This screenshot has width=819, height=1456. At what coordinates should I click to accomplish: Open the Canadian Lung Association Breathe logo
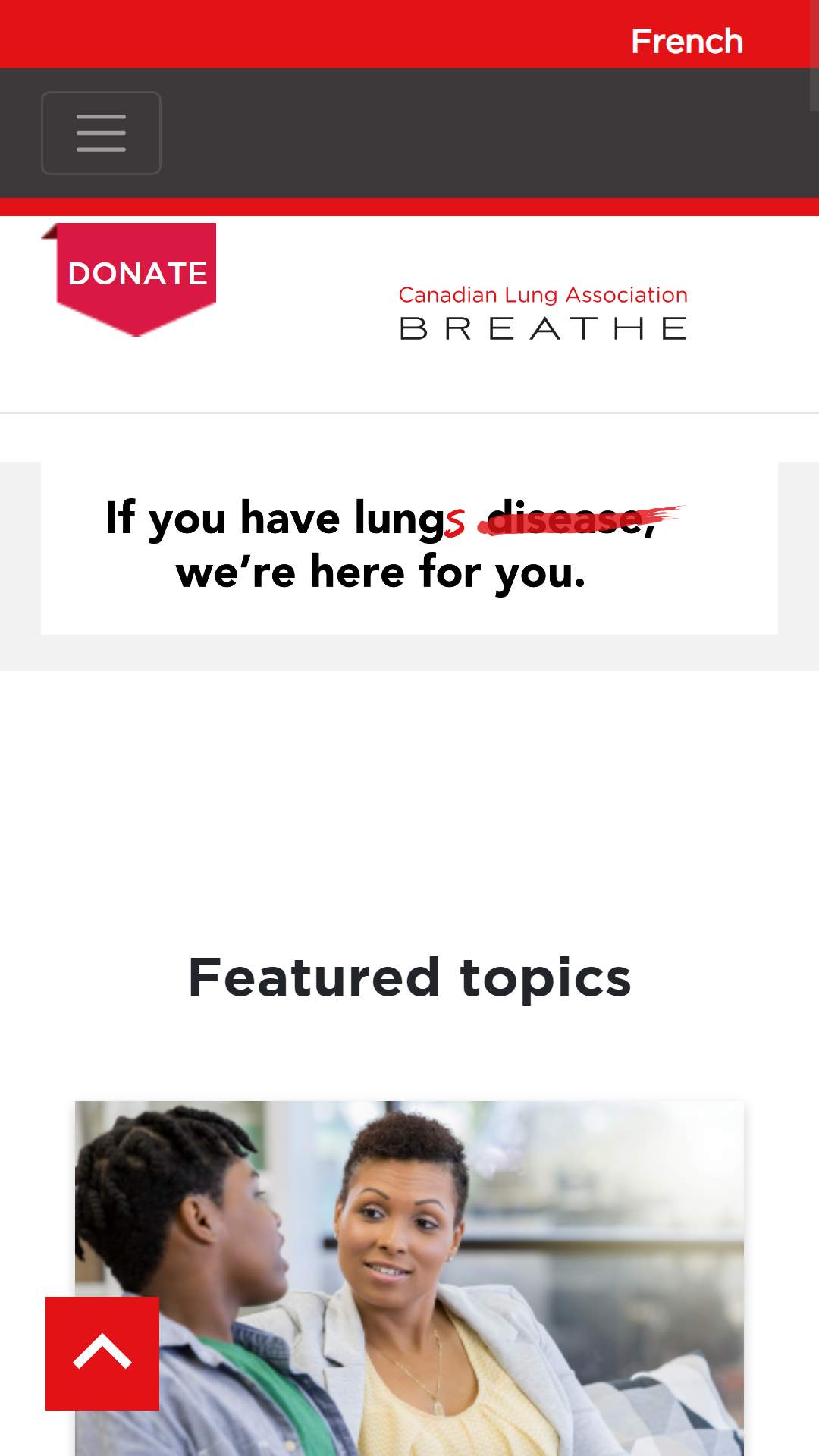543,312
